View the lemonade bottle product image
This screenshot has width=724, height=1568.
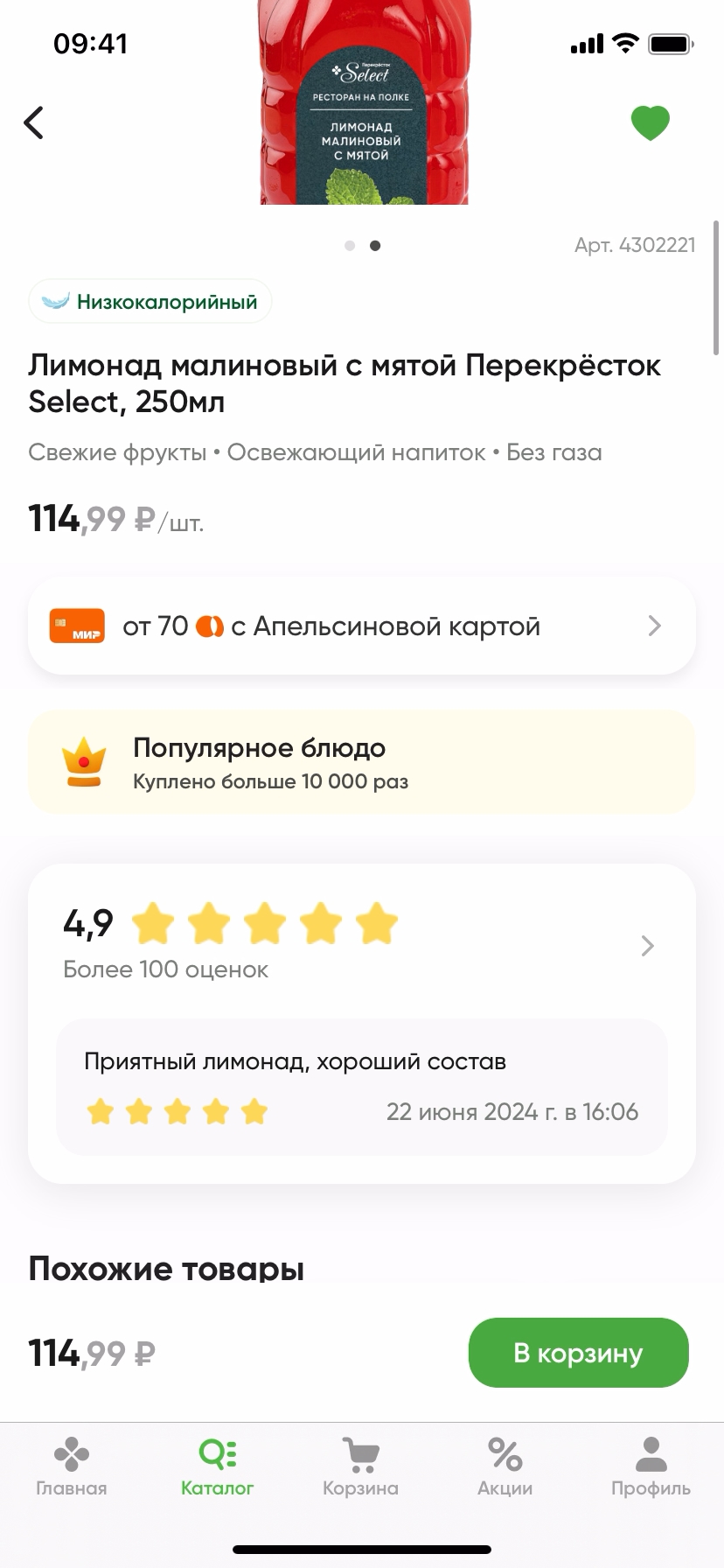click(364, 114)
